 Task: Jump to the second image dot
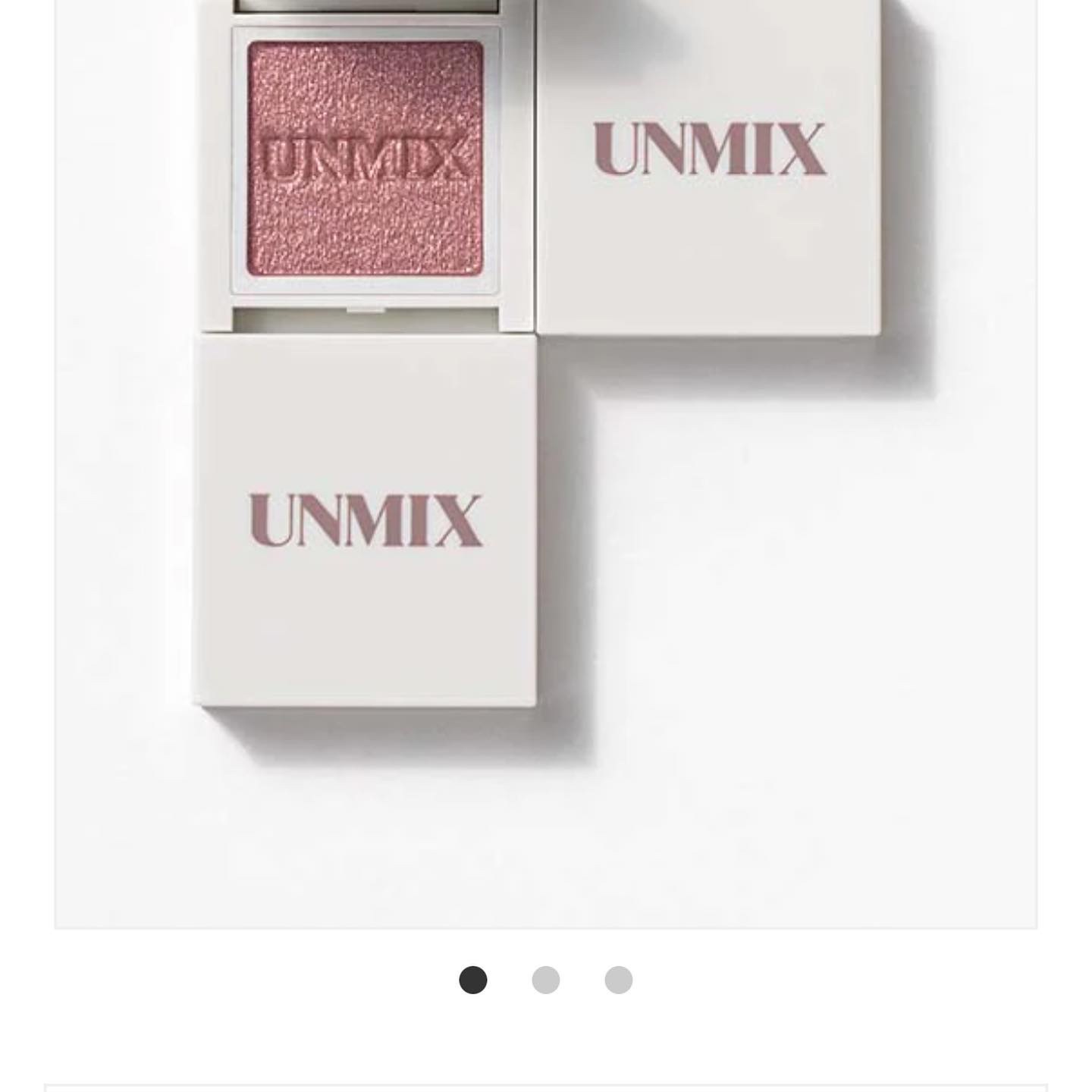pos(546,980)
